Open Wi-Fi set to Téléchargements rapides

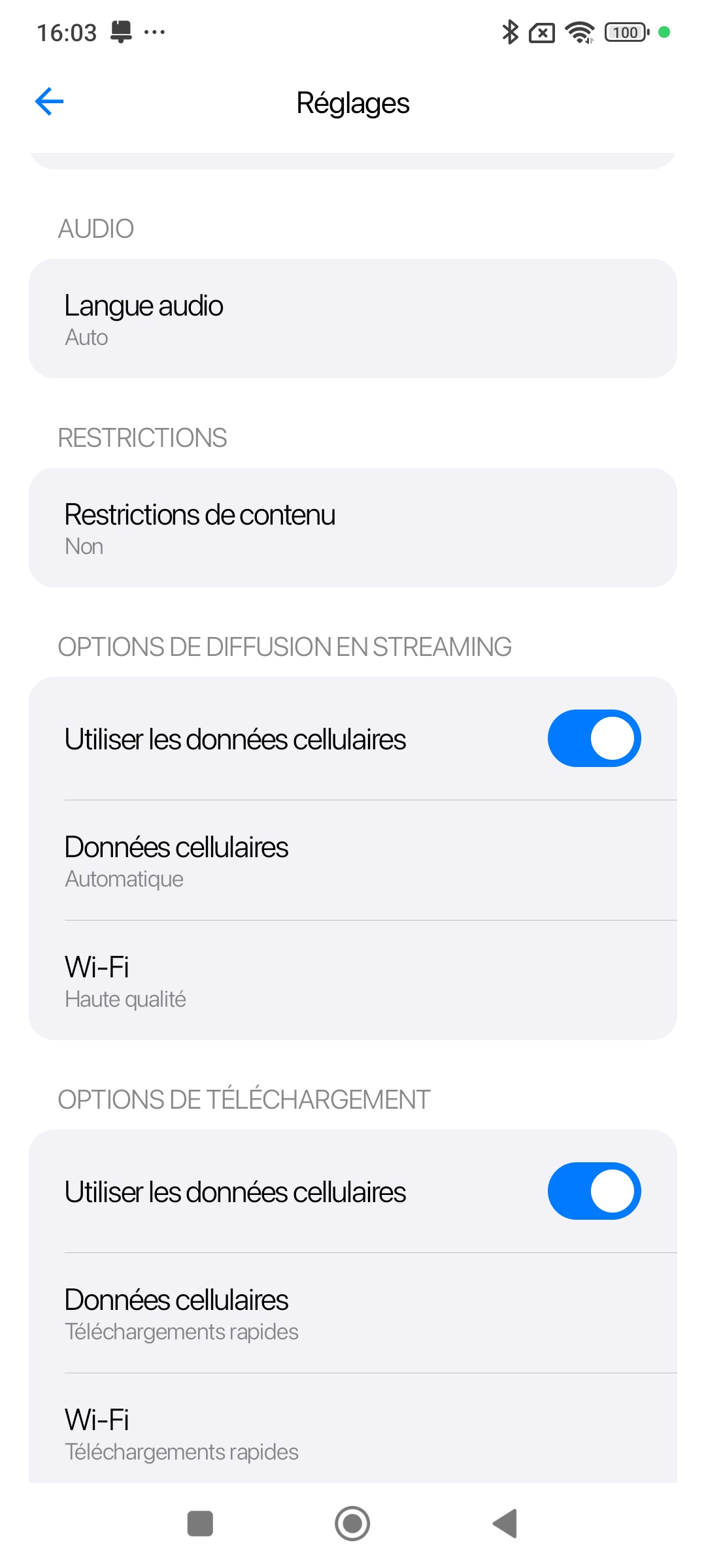click(x=353, y=1428)
